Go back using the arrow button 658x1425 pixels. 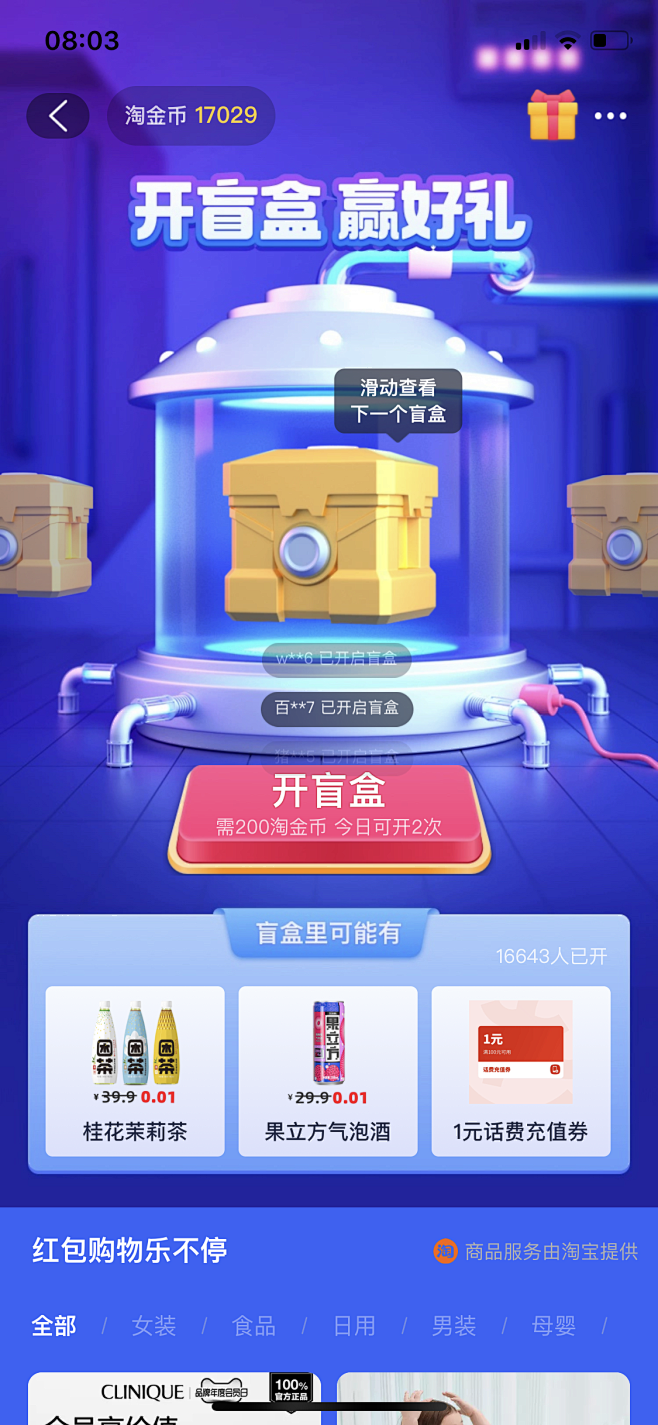click(58, 116)
